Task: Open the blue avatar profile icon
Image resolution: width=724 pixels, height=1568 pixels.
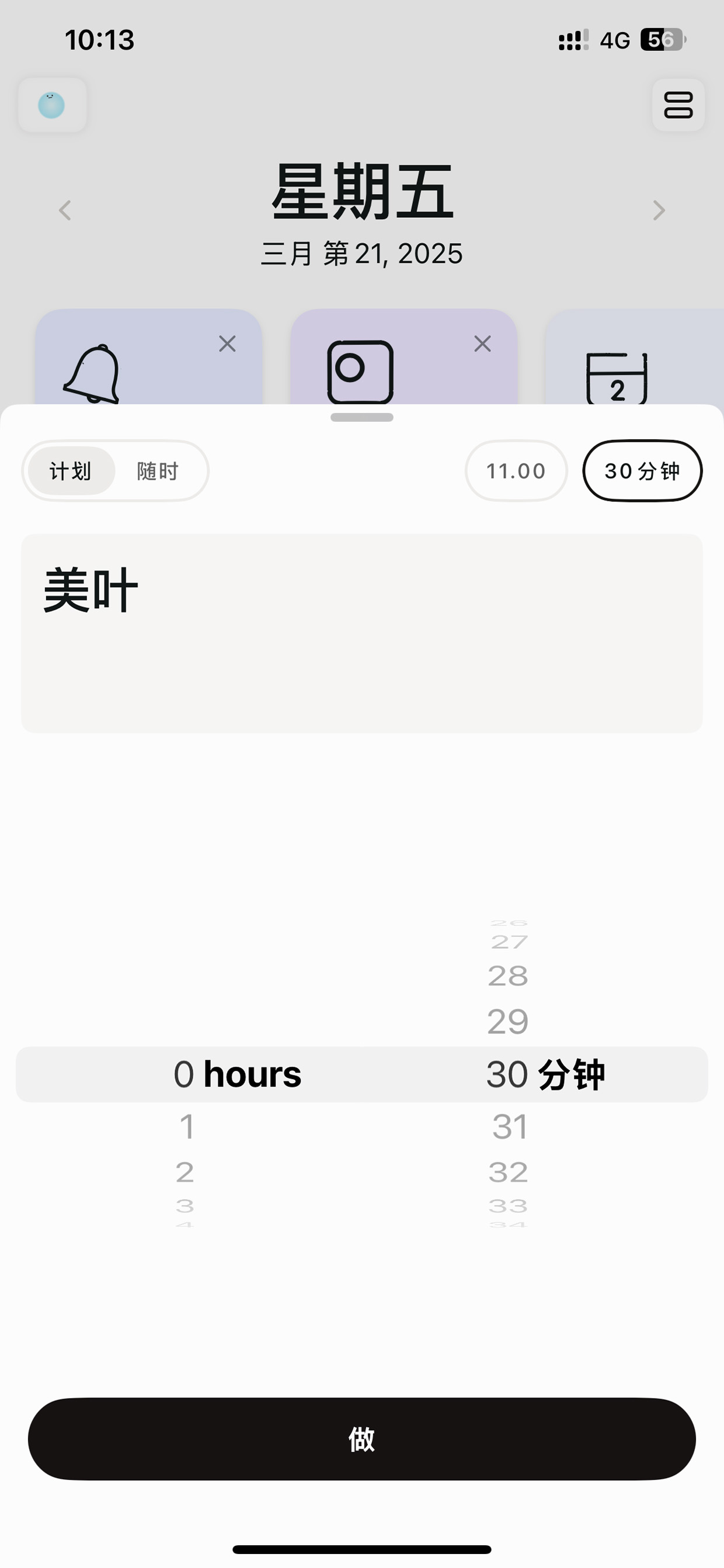Action: point(52,105)
